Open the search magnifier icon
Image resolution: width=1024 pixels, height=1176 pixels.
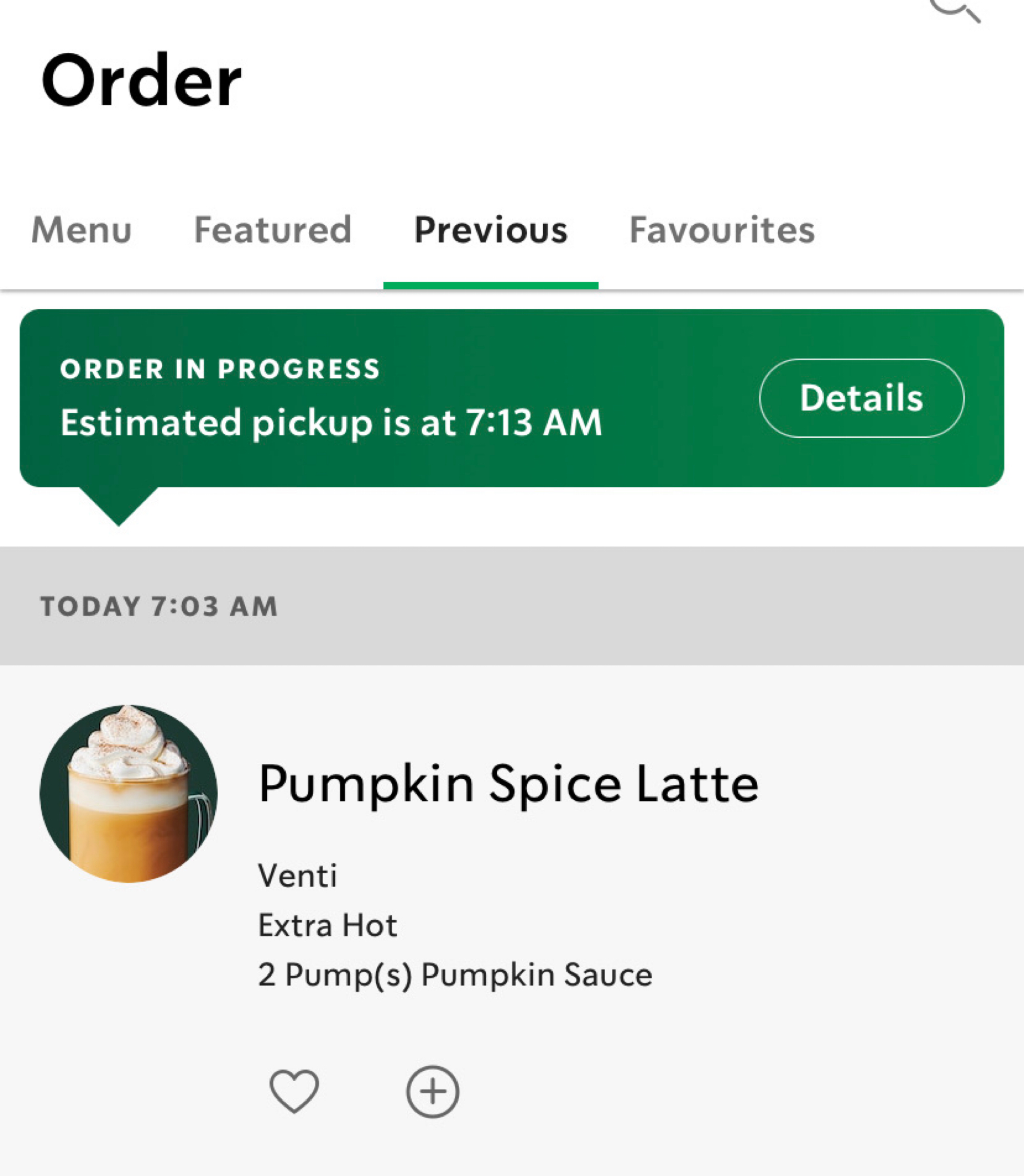tap(953, 9)
